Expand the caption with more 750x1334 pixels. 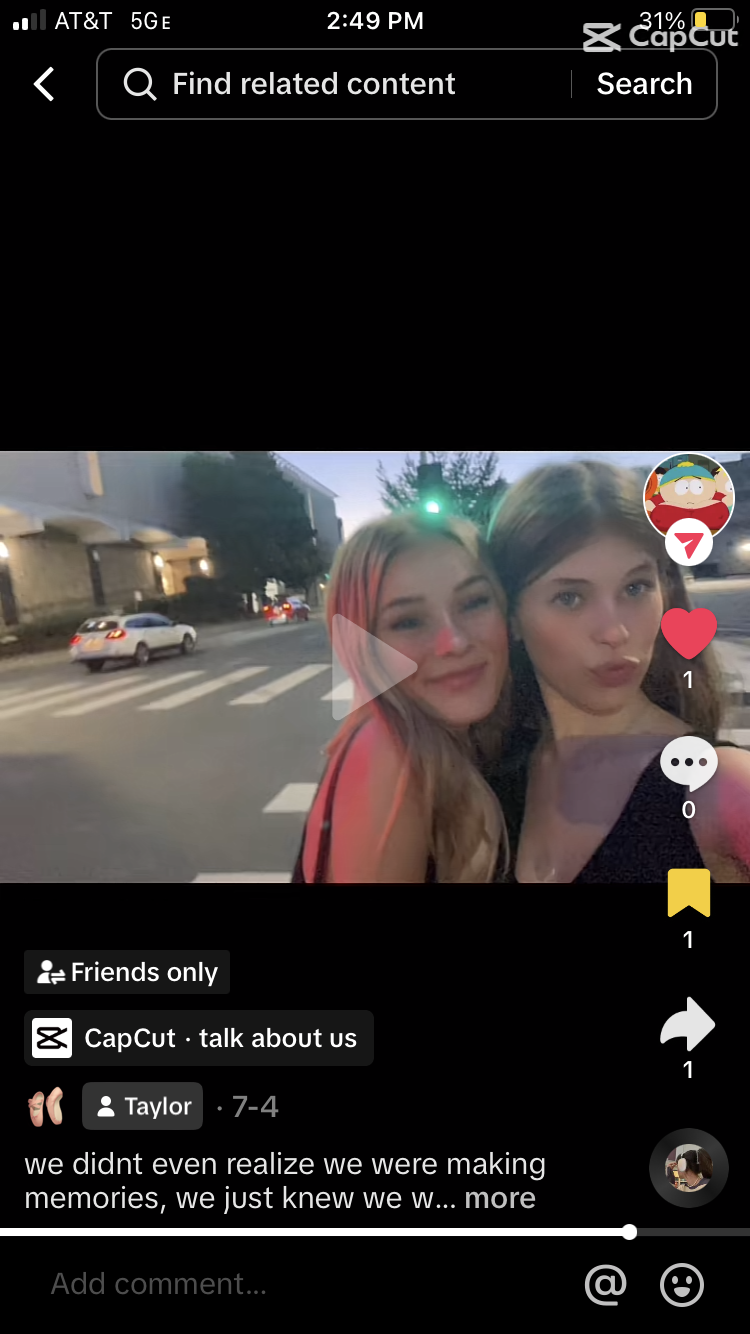pos(500,1198)
